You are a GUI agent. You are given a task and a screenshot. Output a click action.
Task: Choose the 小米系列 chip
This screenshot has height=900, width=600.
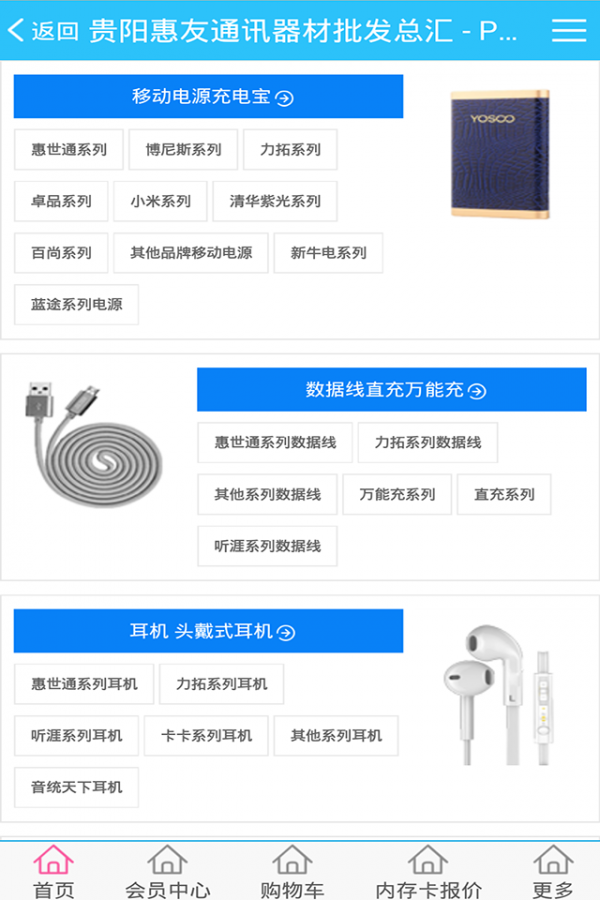point(160,201)
